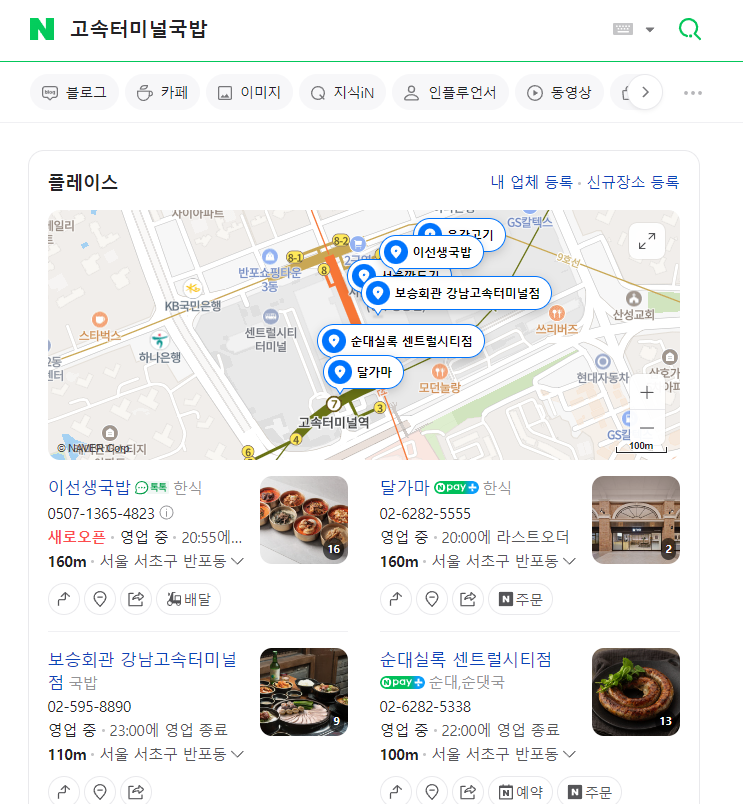Open the 이선생국밥 place listing
The width and height of the screenshot is (743, 804).
[x=90, y=487]
